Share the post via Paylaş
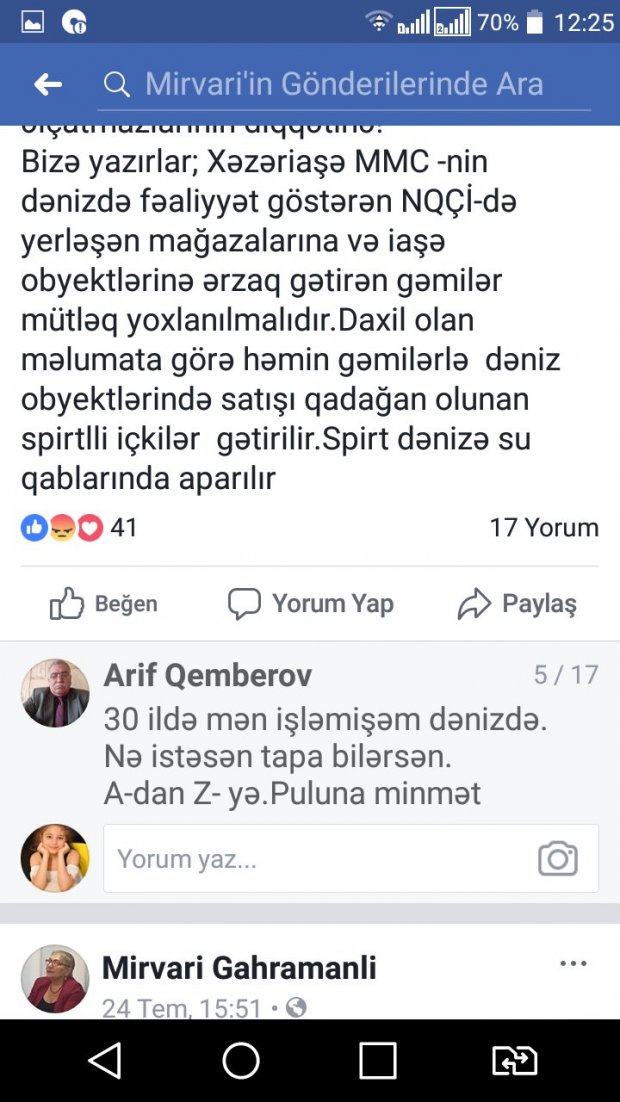The image size is (620, 1102). click(517, 604)
